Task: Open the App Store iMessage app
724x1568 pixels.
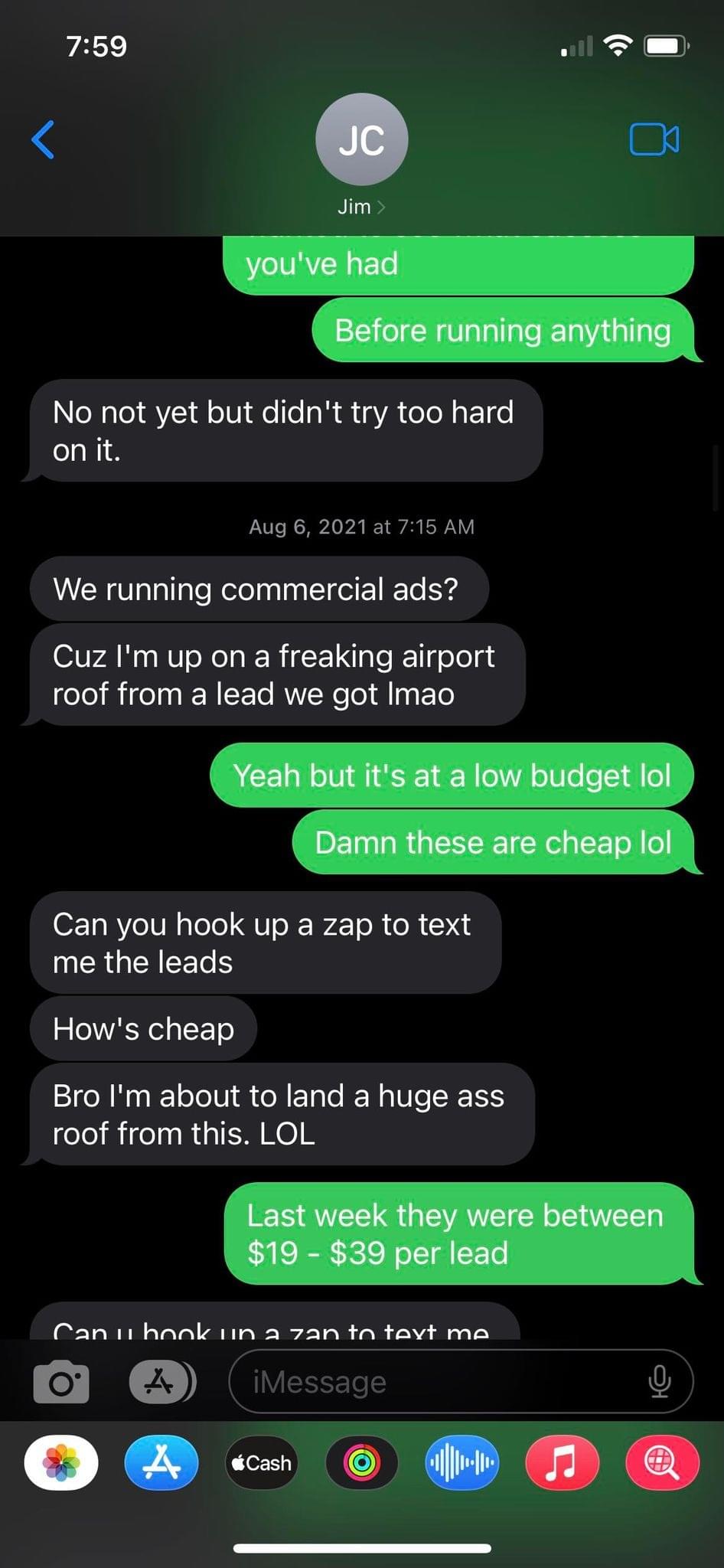Action: (x=161, y=1463)
